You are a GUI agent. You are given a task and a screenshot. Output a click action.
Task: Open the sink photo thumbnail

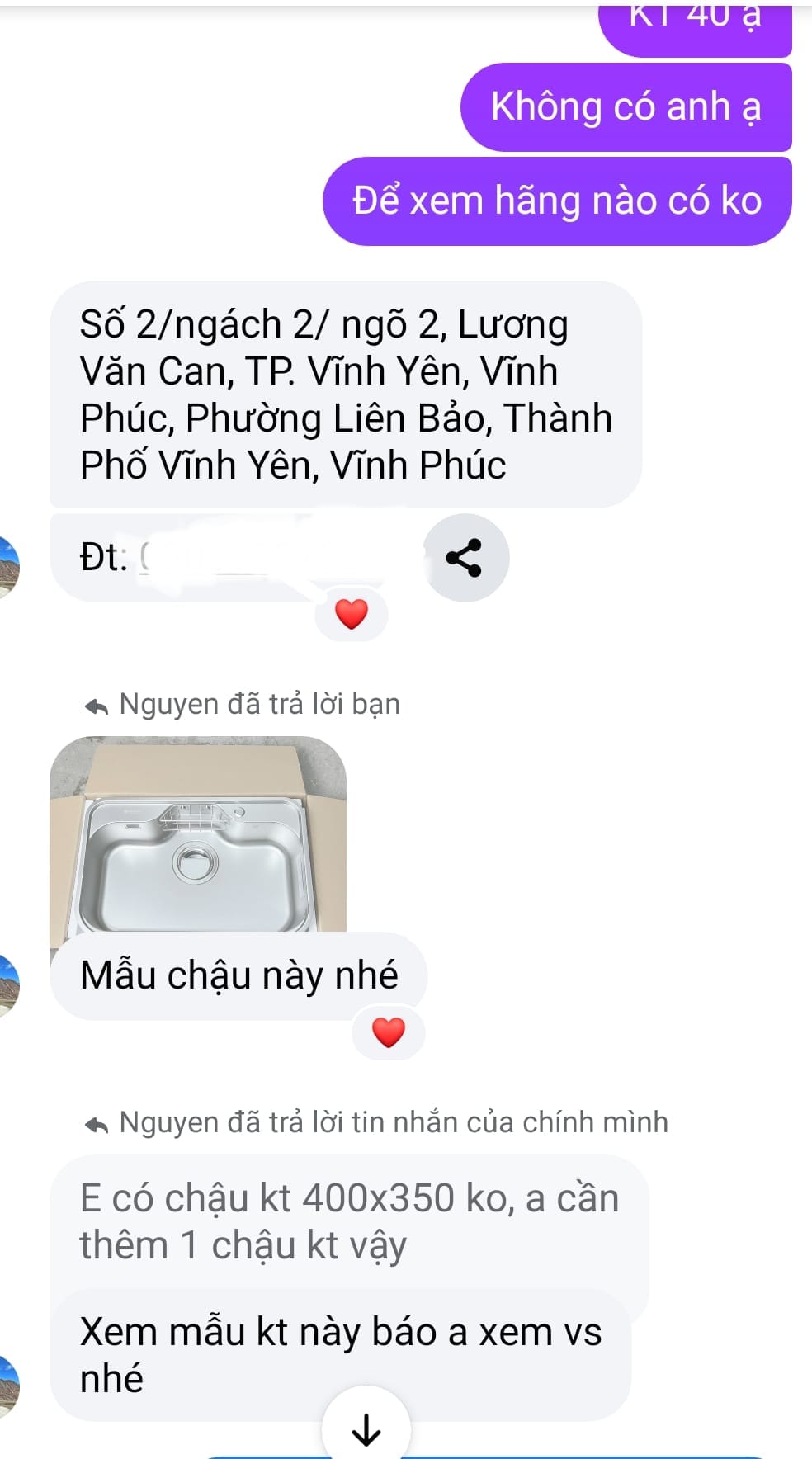(198, 833)
